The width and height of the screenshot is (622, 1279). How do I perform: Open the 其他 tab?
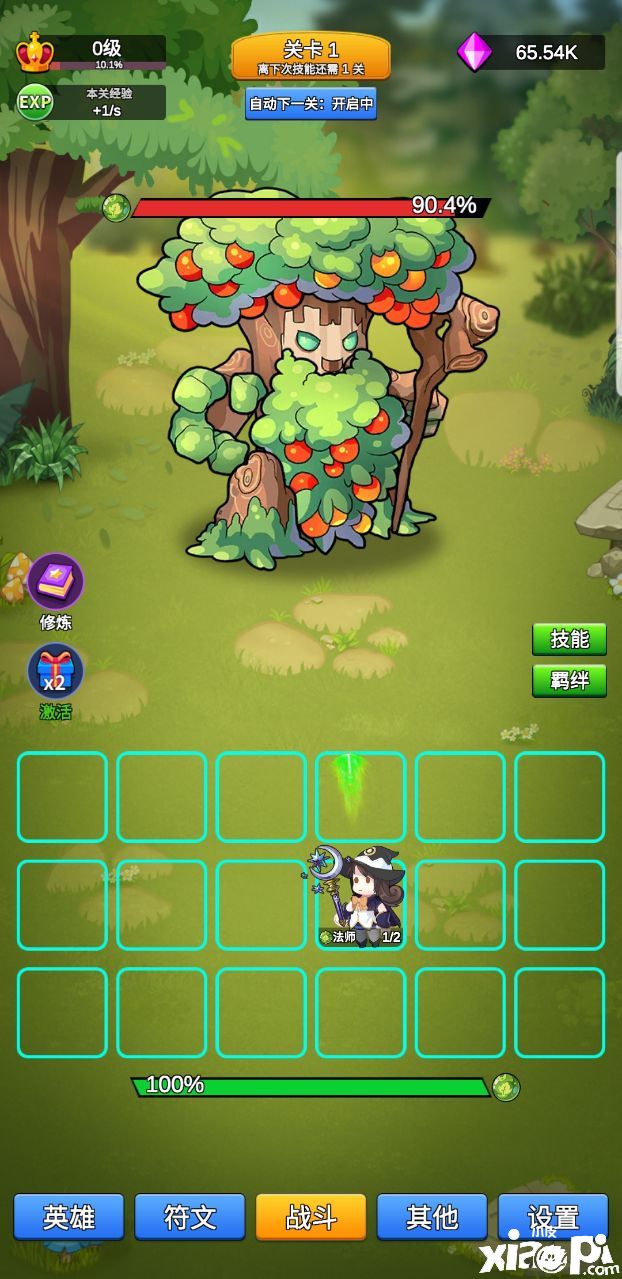(432, 1217)
